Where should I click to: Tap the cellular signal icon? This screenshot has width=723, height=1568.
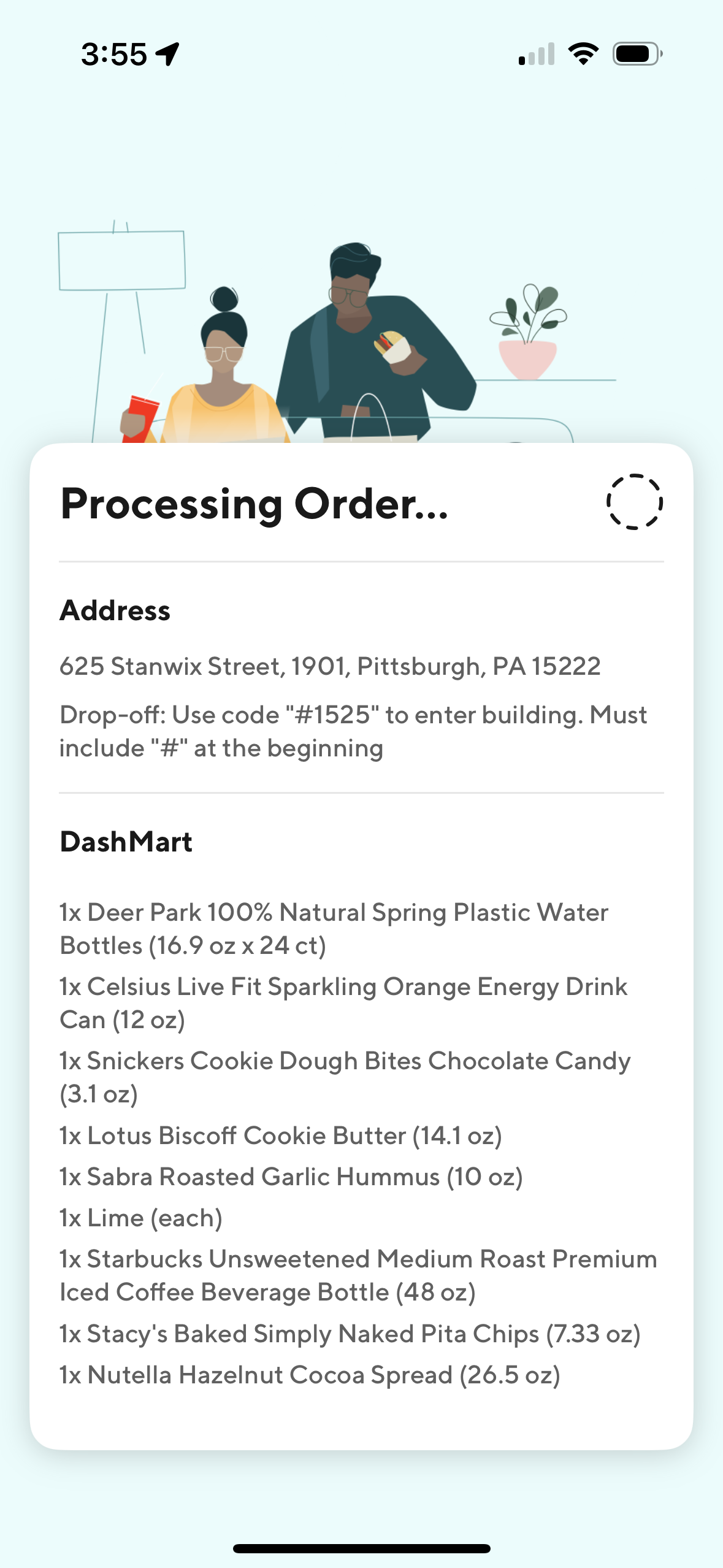pos(536,55)
